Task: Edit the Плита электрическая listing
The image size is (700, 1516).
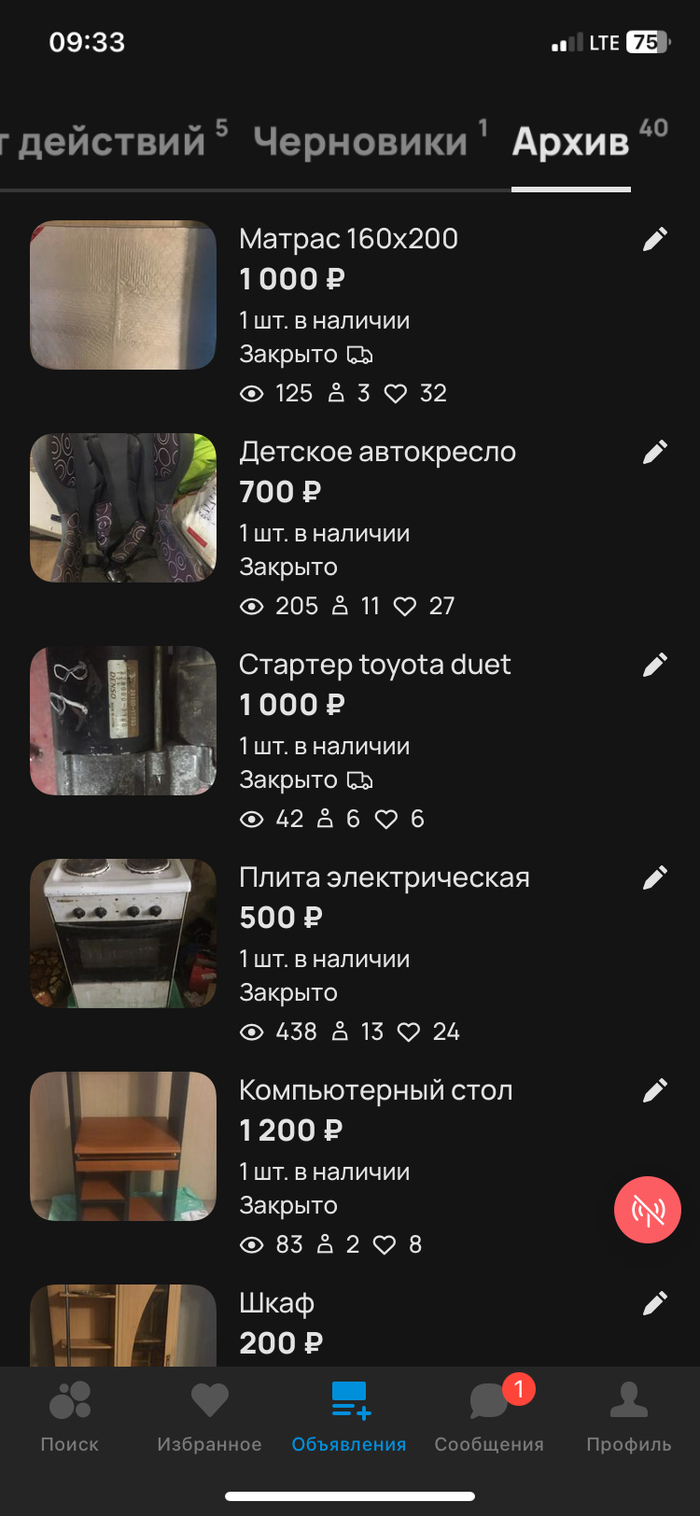Action: pyautogui.click(x=655, y=878)
